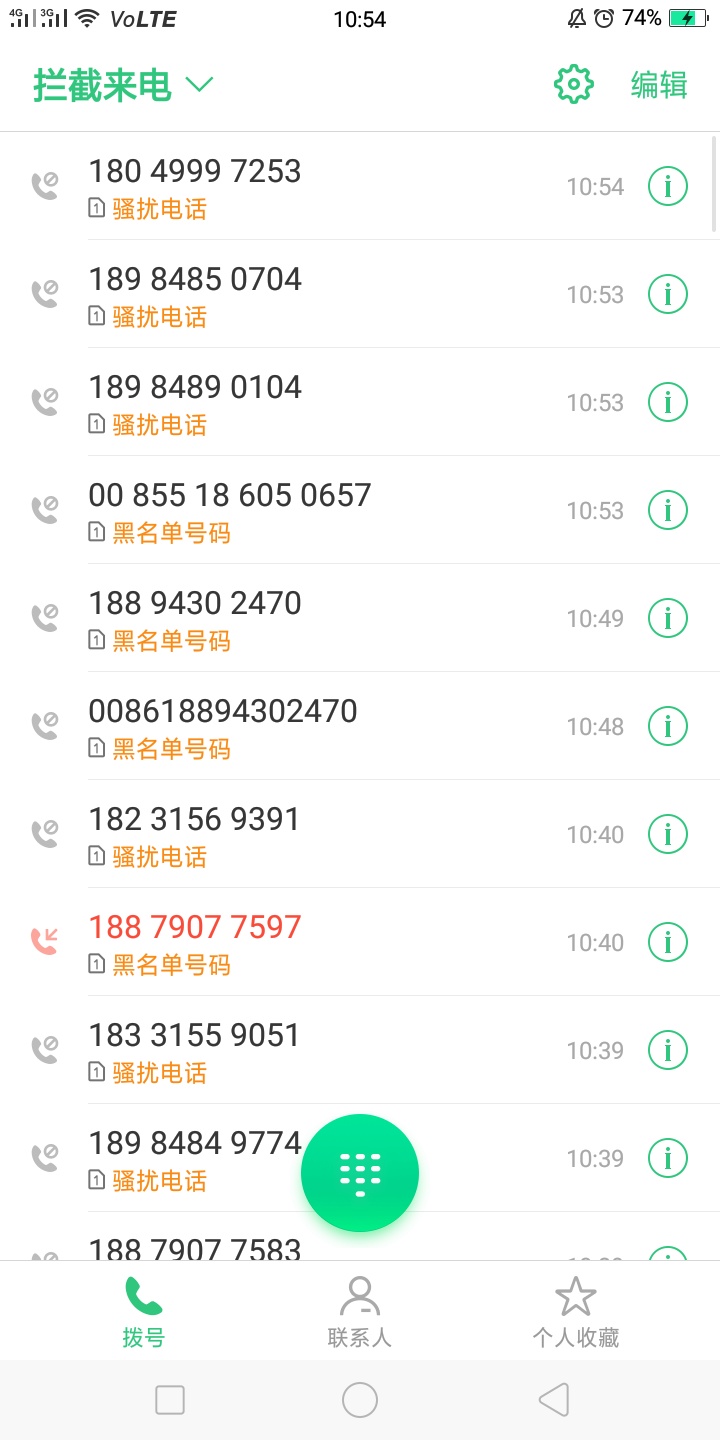Viewport: 720px width, 1440px height.
Task: Show details for 182 3156 9391
Action: tap(668, 835)
